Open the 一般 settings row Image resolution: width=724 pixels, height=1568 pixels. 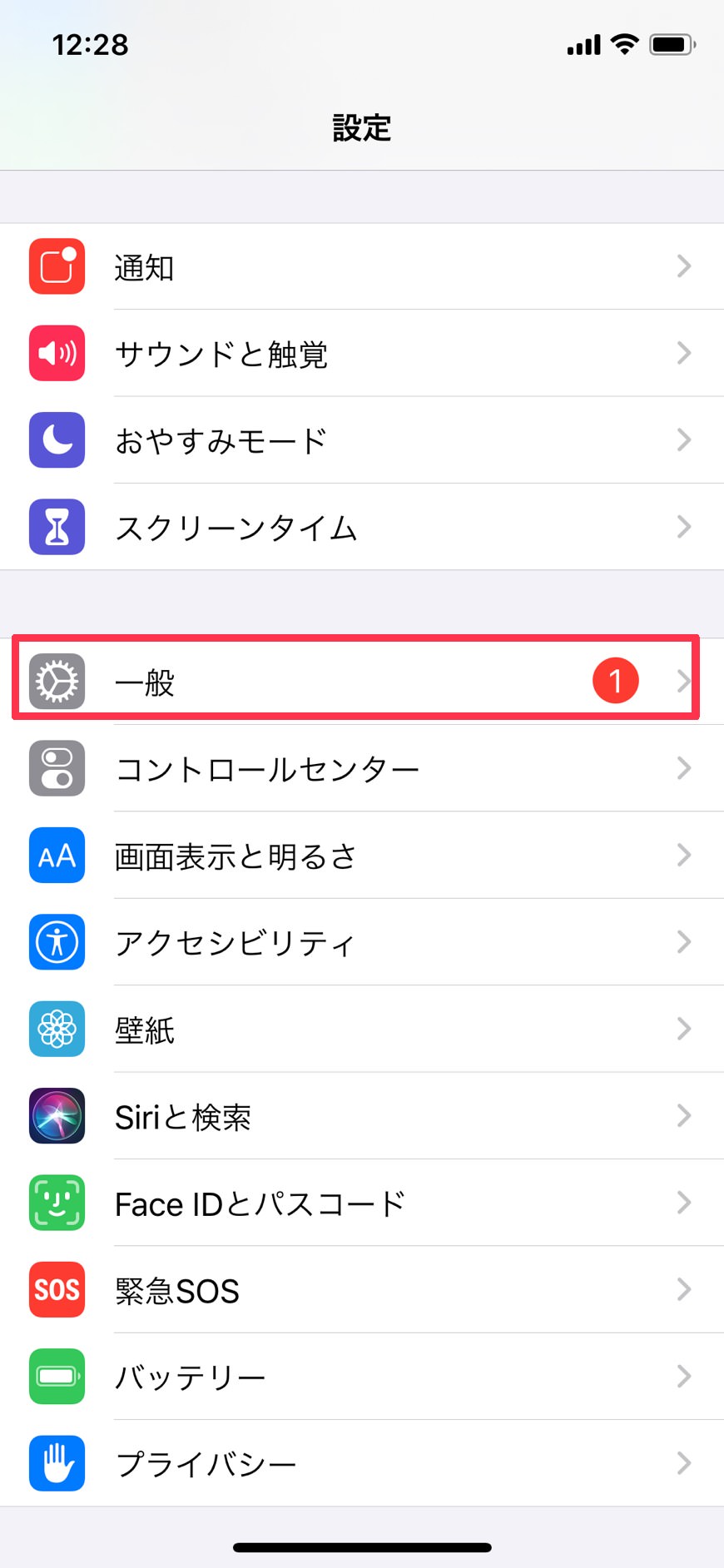click(362, 681)
